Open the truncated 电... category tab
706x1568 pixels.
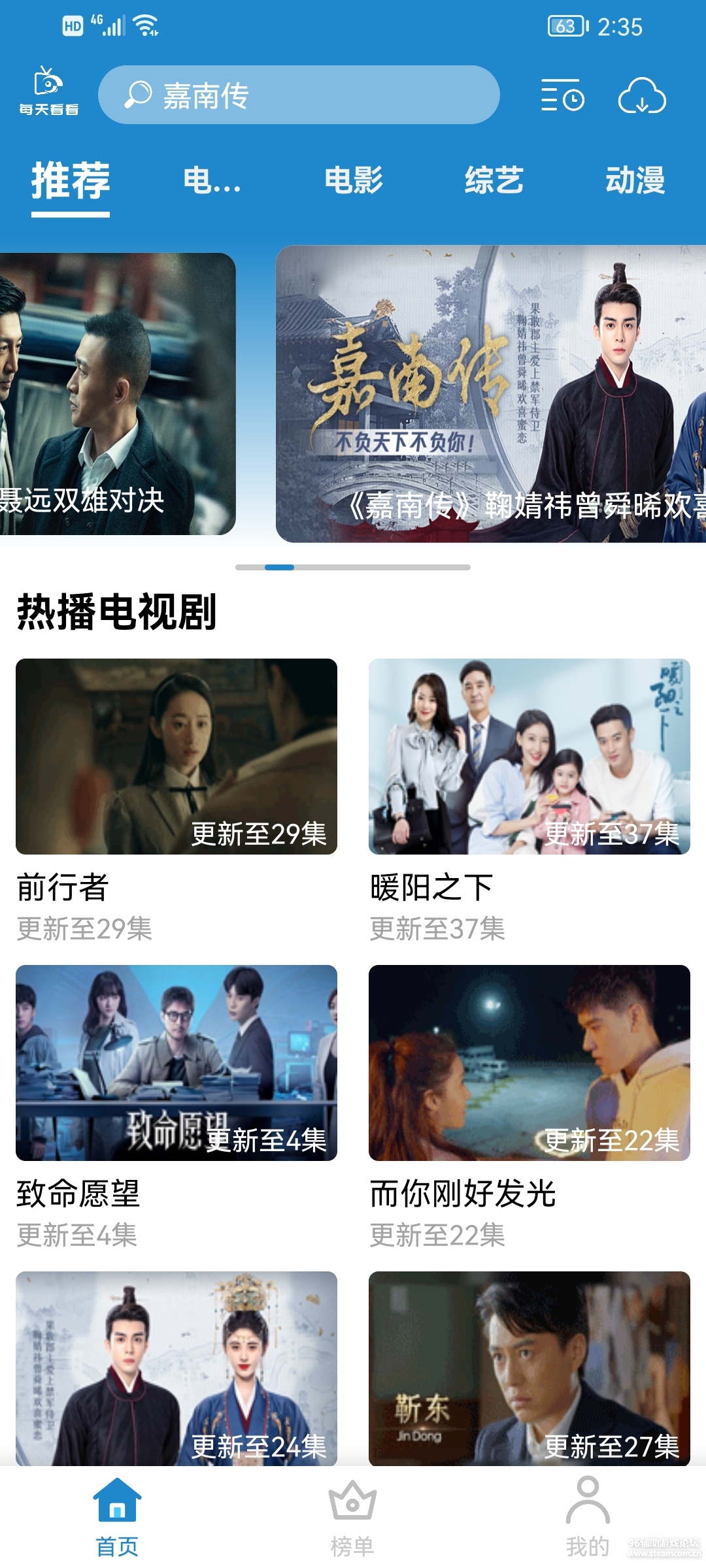212,180
